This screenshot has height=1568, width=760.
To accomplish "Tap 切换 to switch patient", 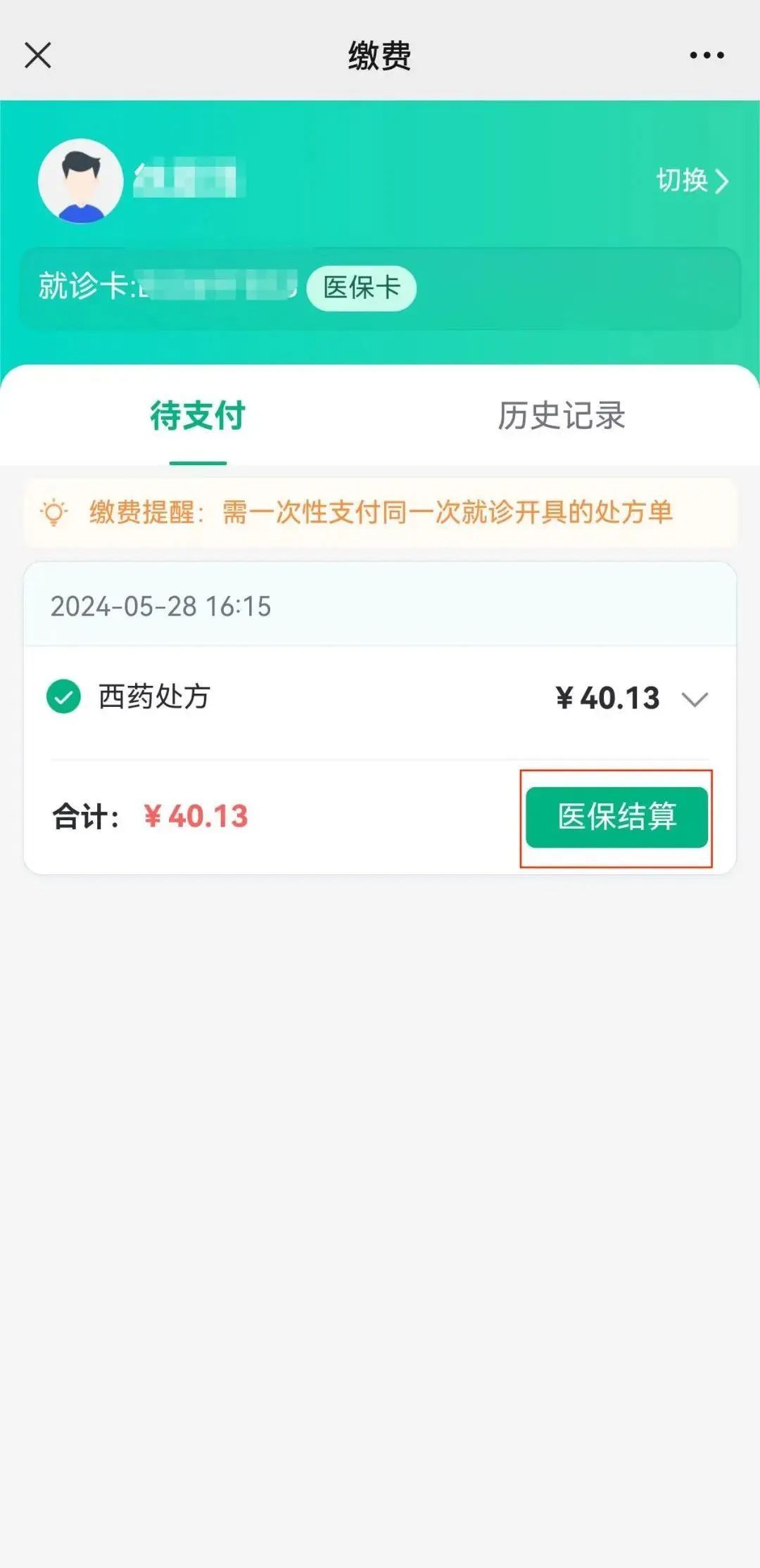I will 692,181.
